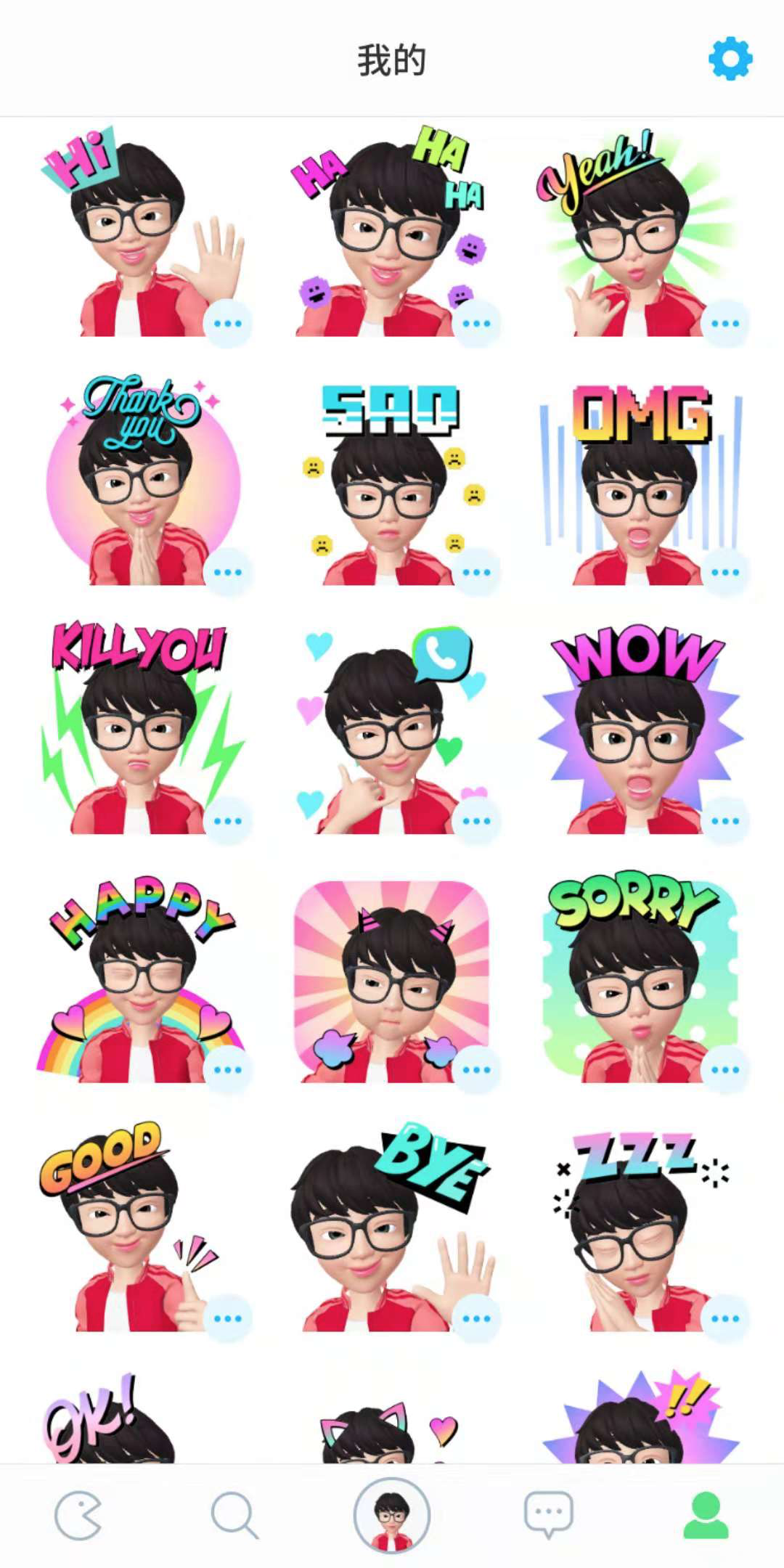The width and height of the screenshot is (784, 1568).
Task: Open the avatar tab in bottom bar
Action: 392,1516
